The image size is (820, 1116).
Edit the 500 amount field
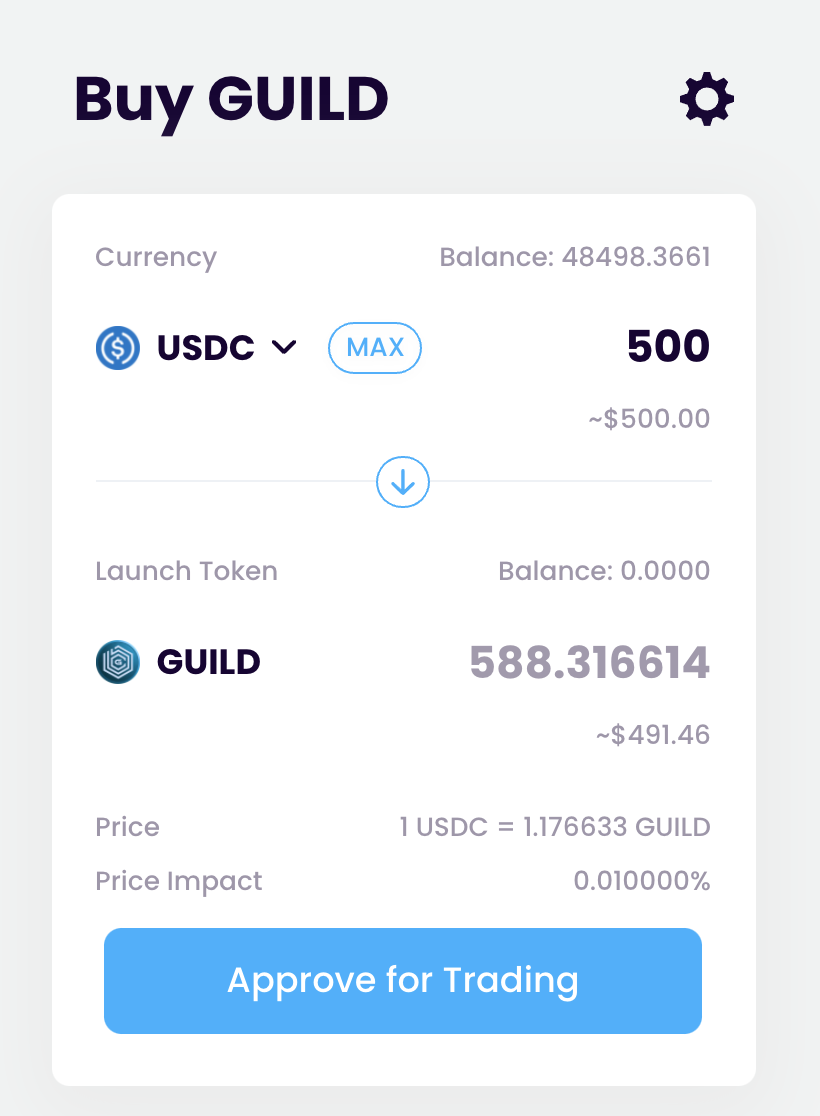pyautogui.click(x=667, y=347)
